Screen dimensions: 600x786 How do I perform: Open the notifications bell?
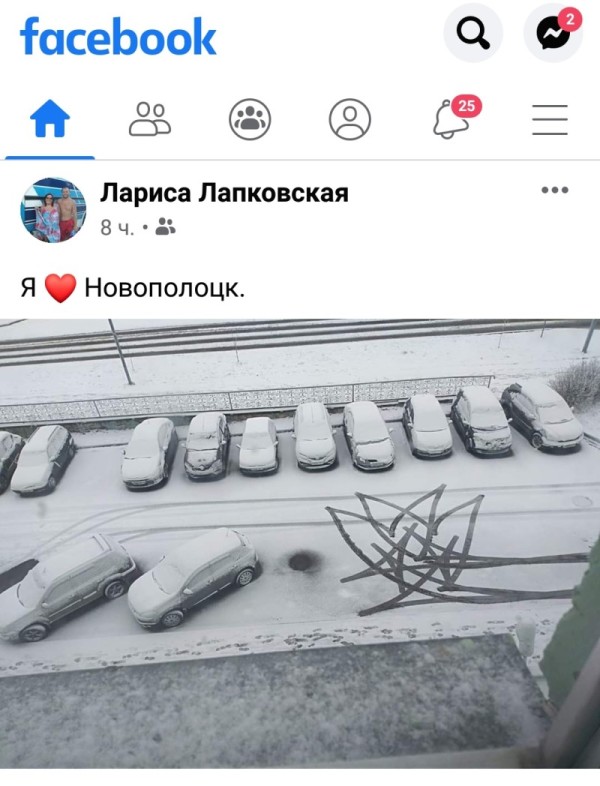click(451, 120)
